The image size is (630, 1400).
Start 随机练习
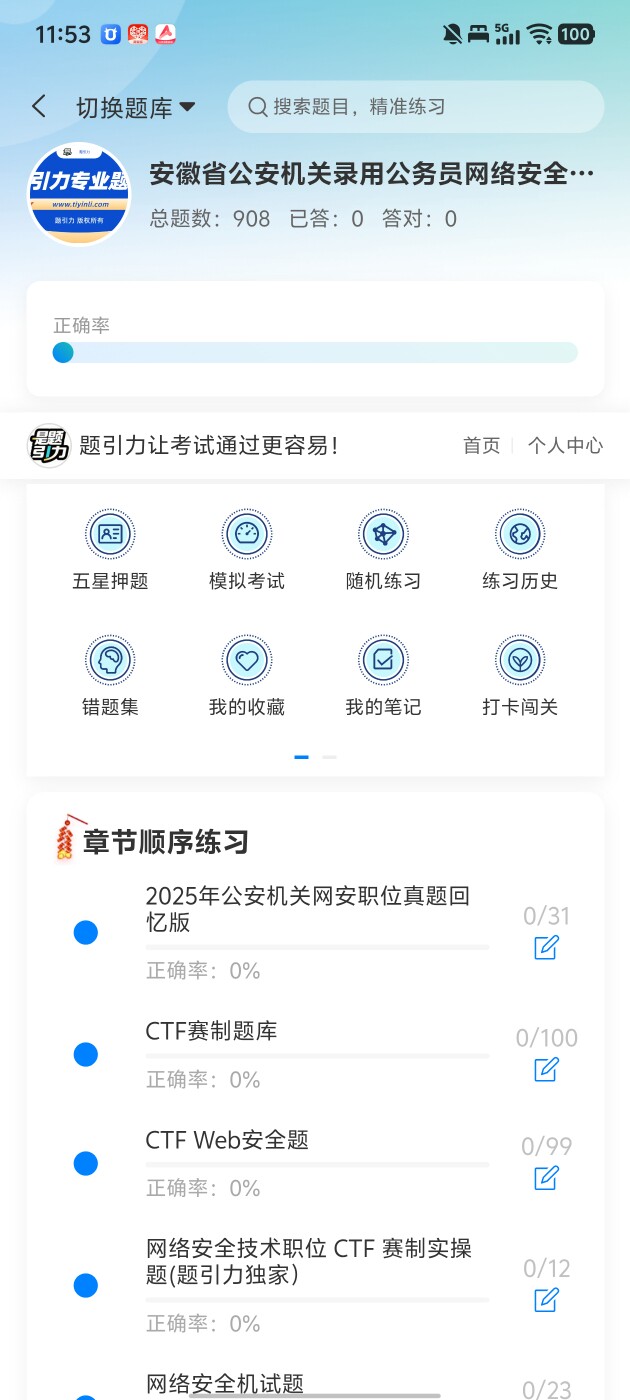tap(383, 550)
